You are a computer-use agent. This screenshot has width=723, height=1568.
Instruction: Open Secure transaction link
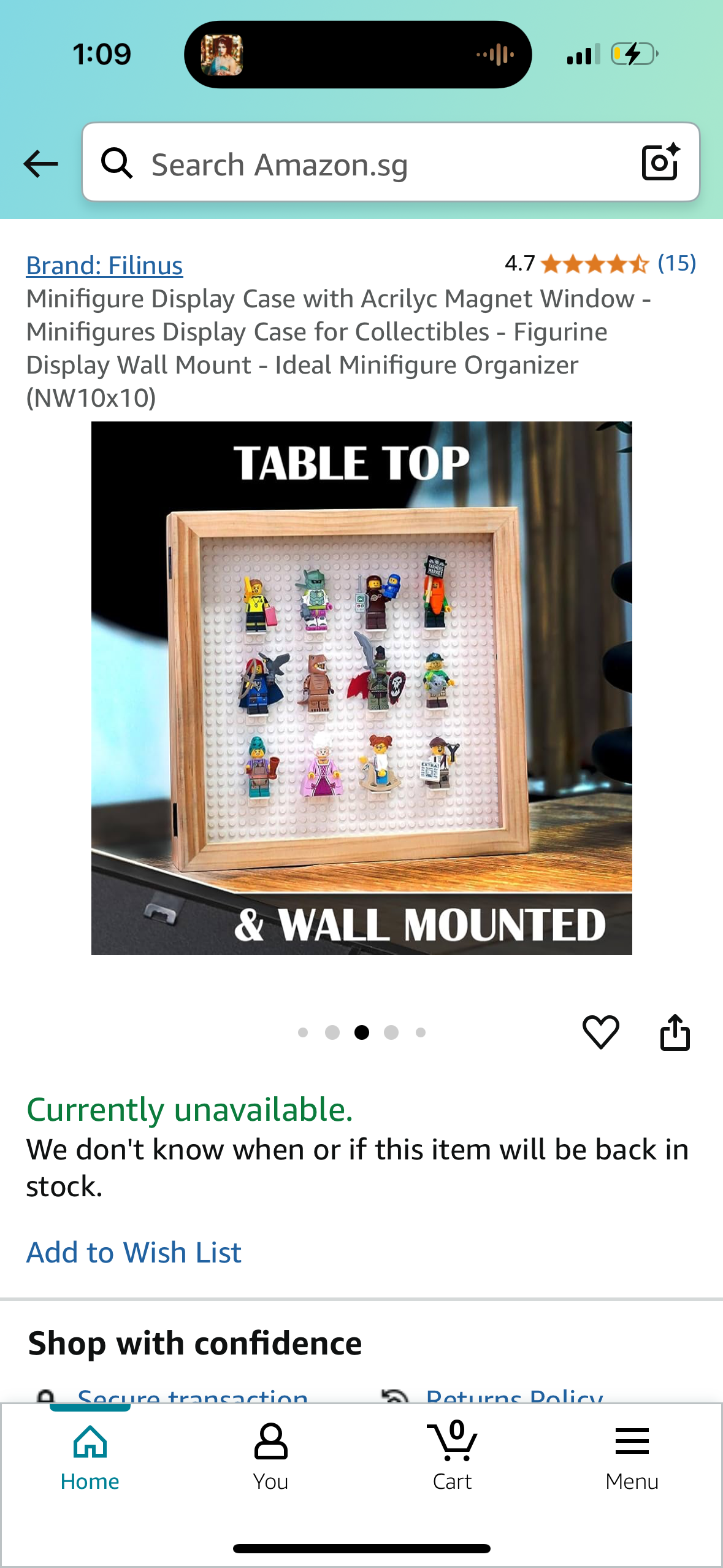tap(193, 1396)
